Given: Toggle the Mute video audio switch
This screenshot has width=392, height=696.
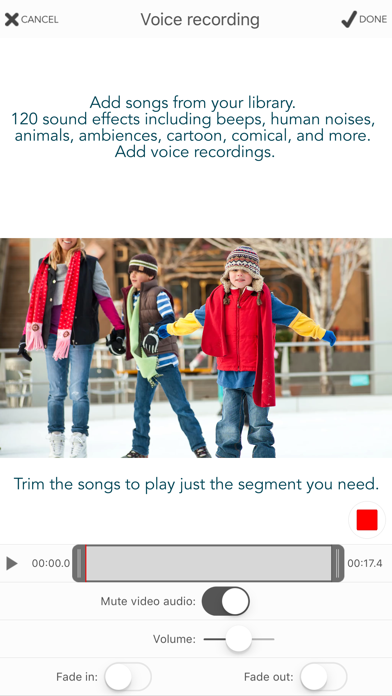Looking at the screenshot, I should [x=226, y=601].
